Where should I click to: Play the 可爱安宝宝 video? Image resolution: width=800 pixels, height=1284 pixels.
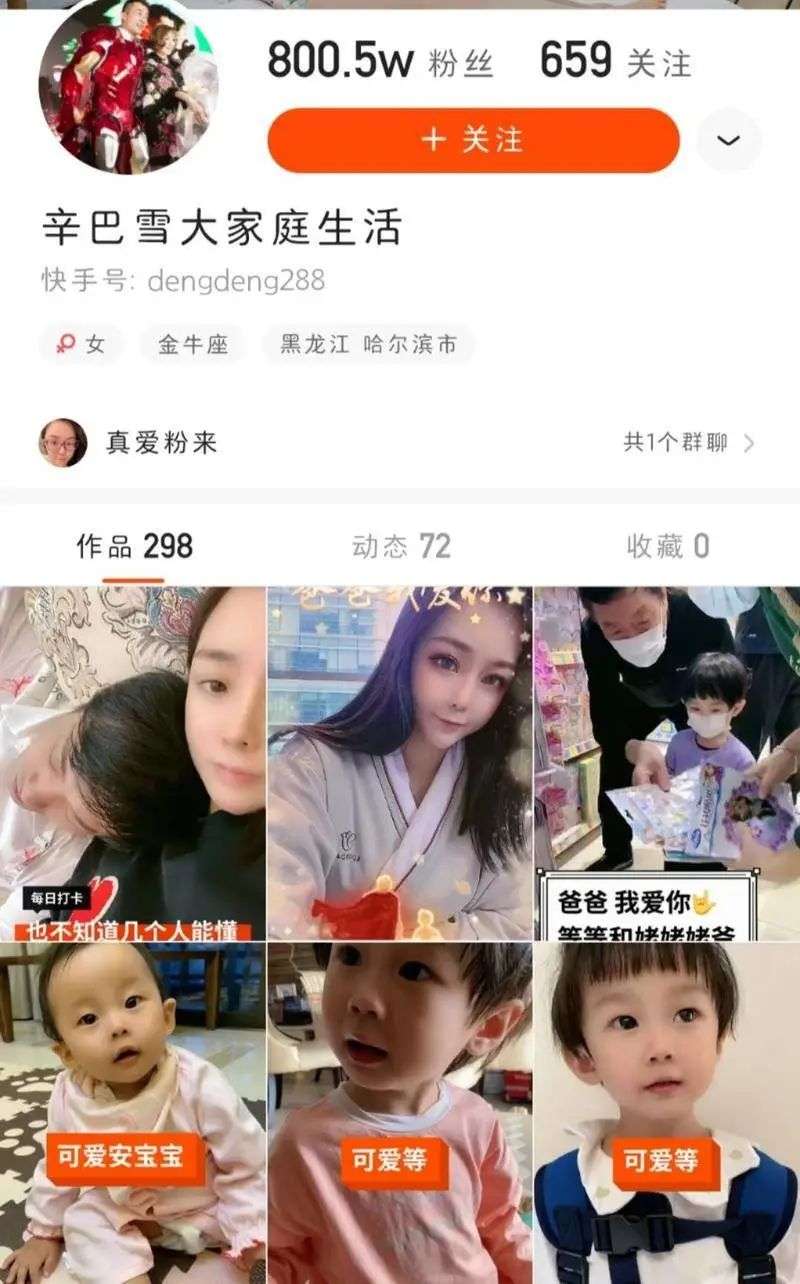click(132, 1112)
